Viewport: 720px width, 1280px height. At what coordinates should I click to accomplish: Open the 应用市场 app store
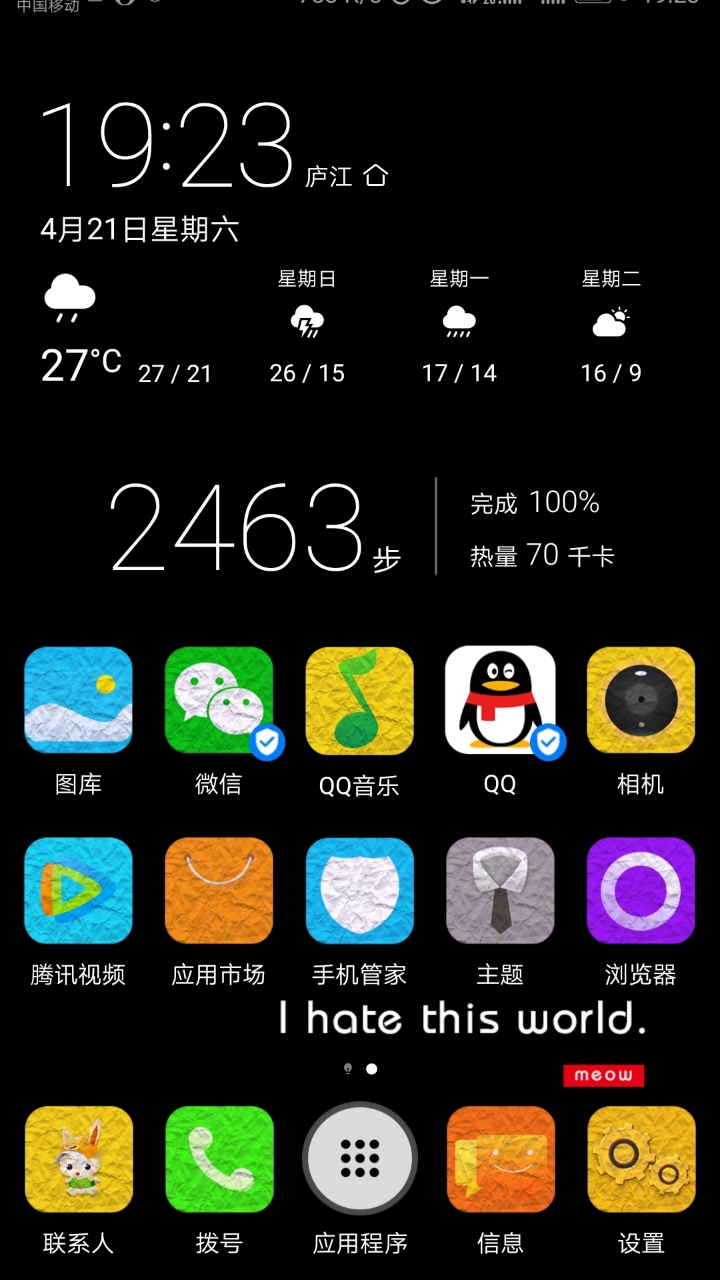point(219,890)
